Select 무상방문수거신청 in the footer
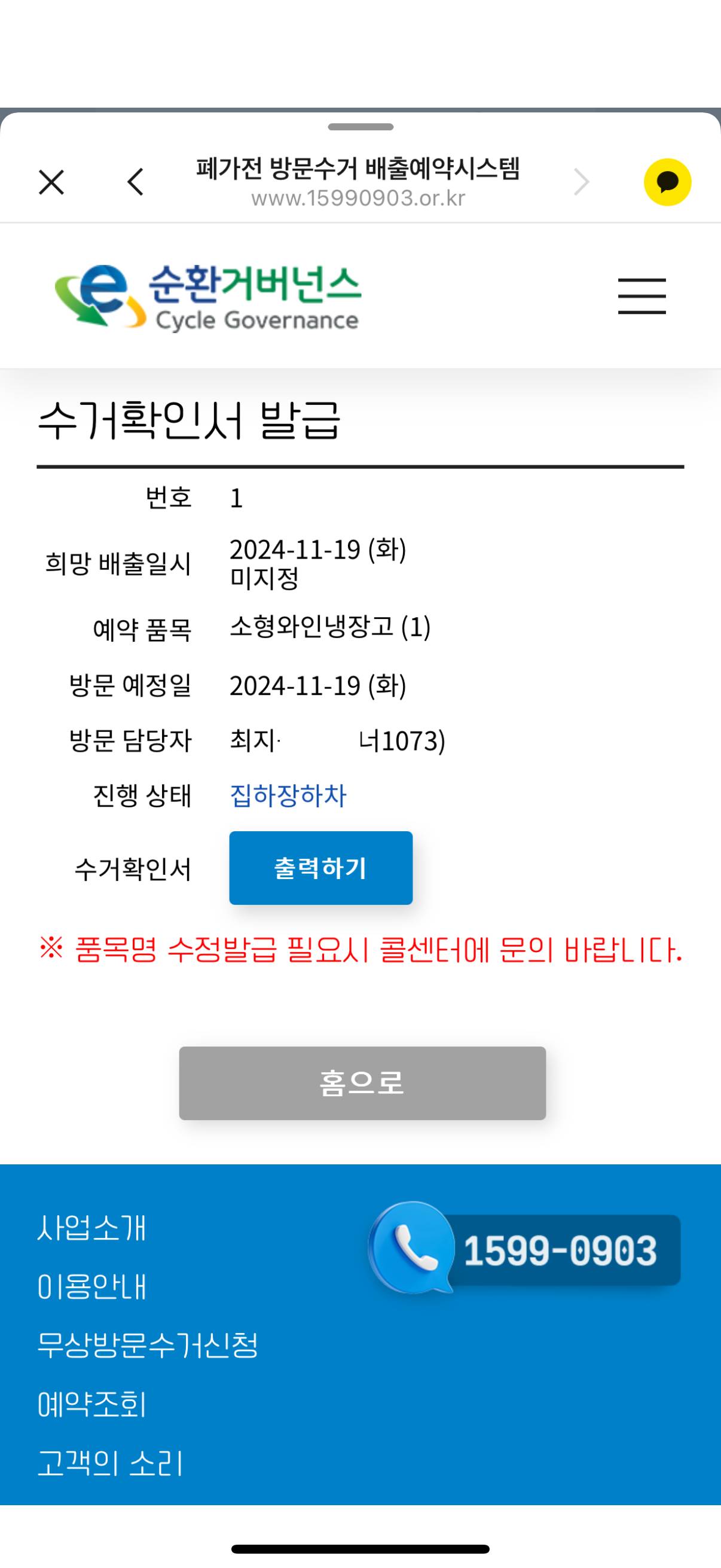This screenshot has height=1568, width=721. tap(147, 1345)
